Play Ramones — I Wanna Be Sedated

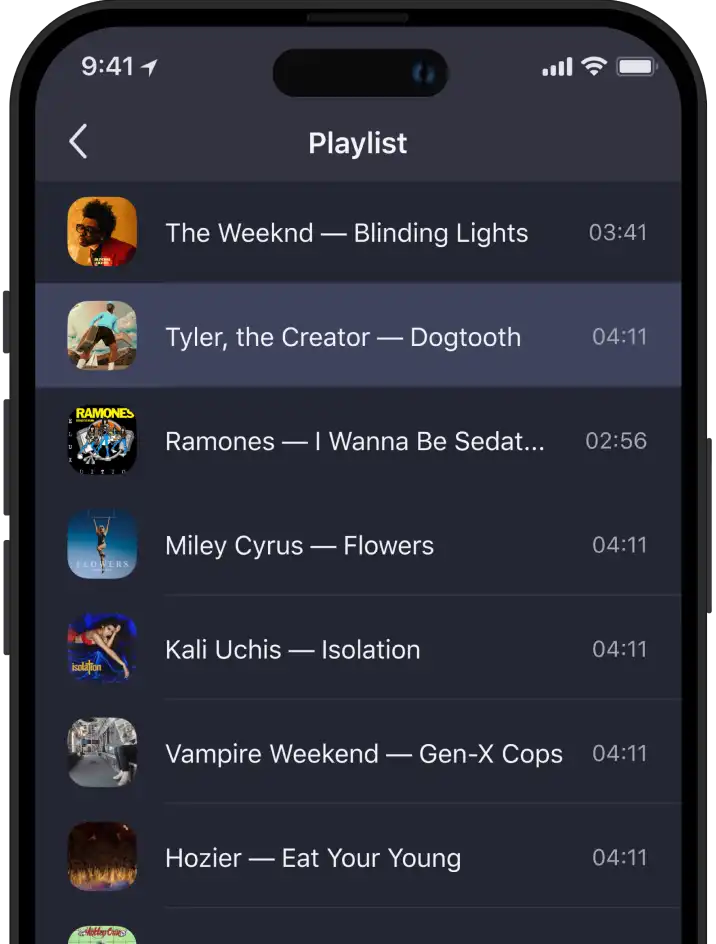pyautogui.click(x=354, y=441)
